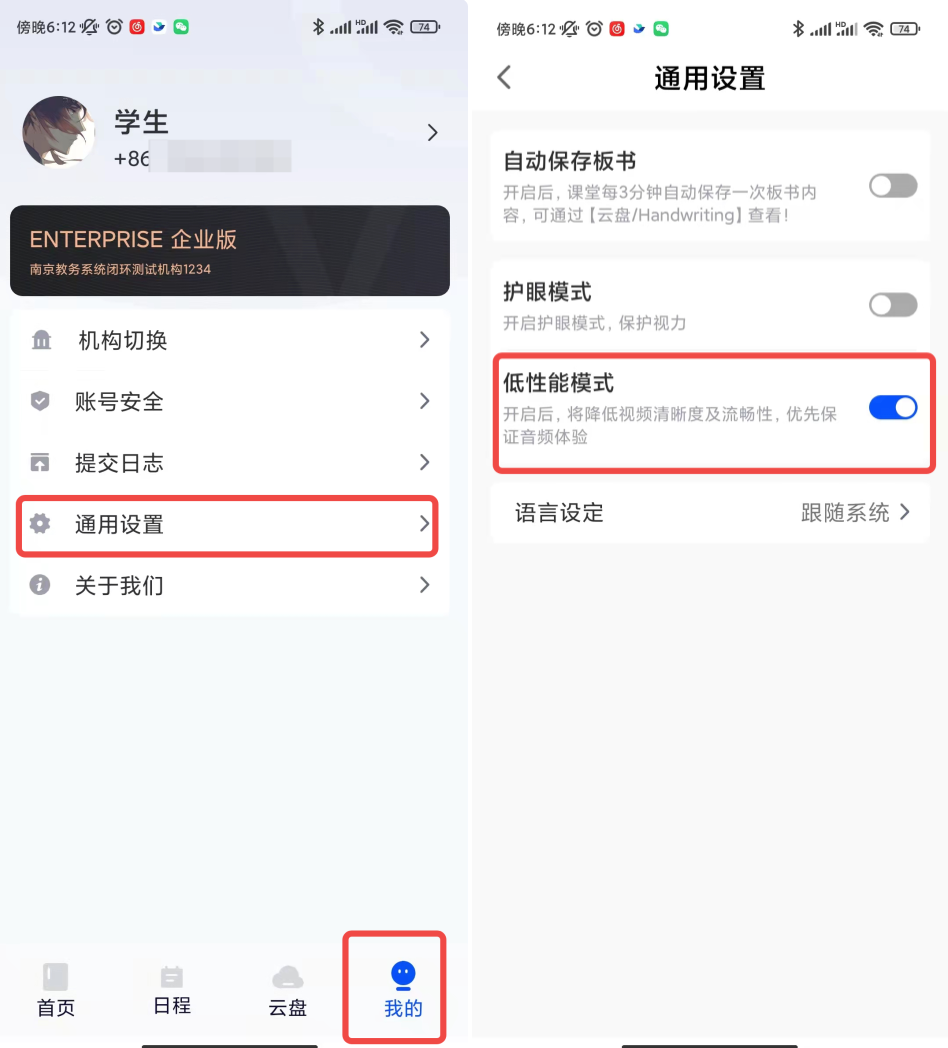Enable the 自动保存板书 switch

[x=892, y=185]
